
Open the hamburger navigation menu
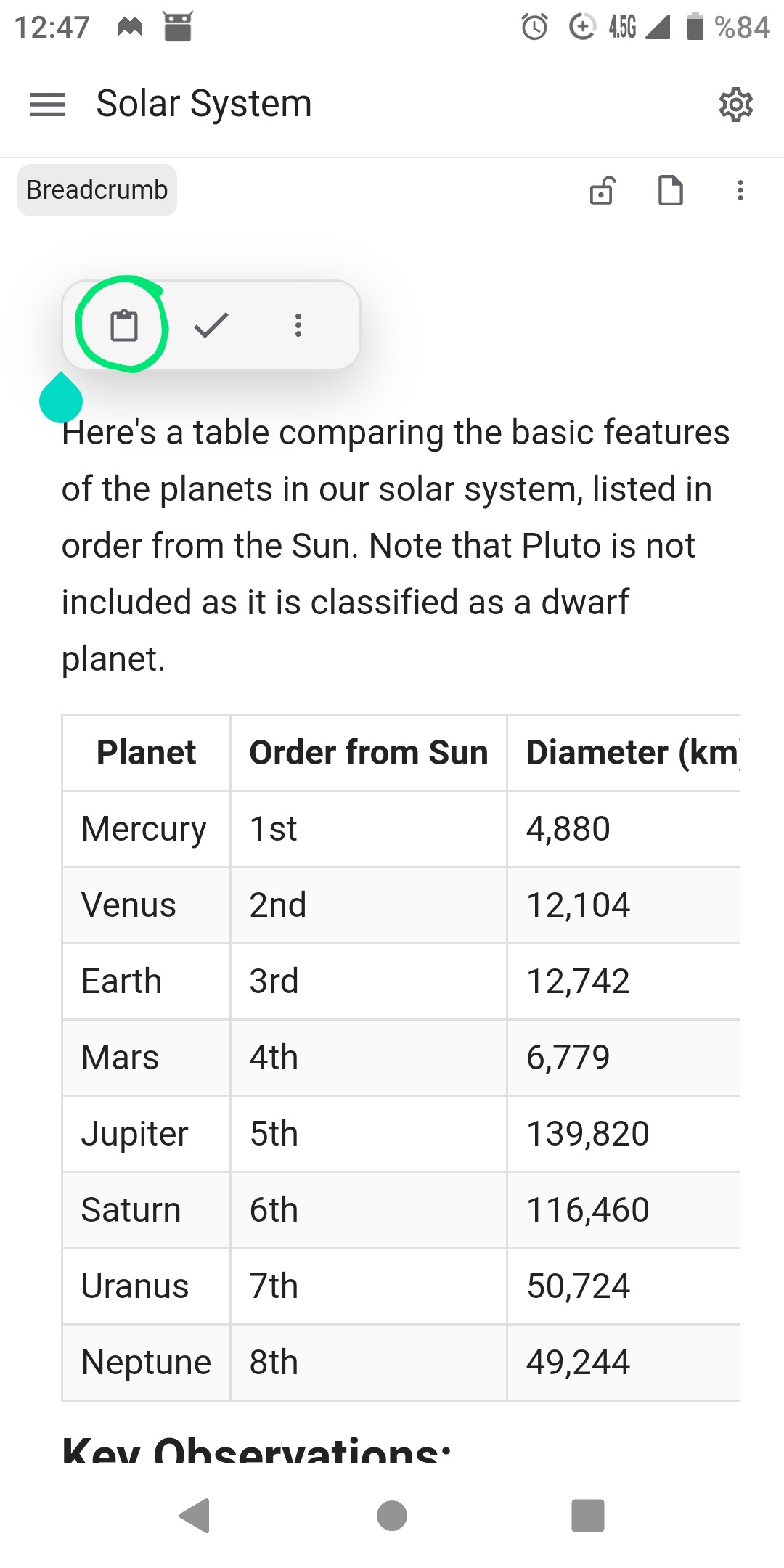pyautogui.click(x=48, y=105)
